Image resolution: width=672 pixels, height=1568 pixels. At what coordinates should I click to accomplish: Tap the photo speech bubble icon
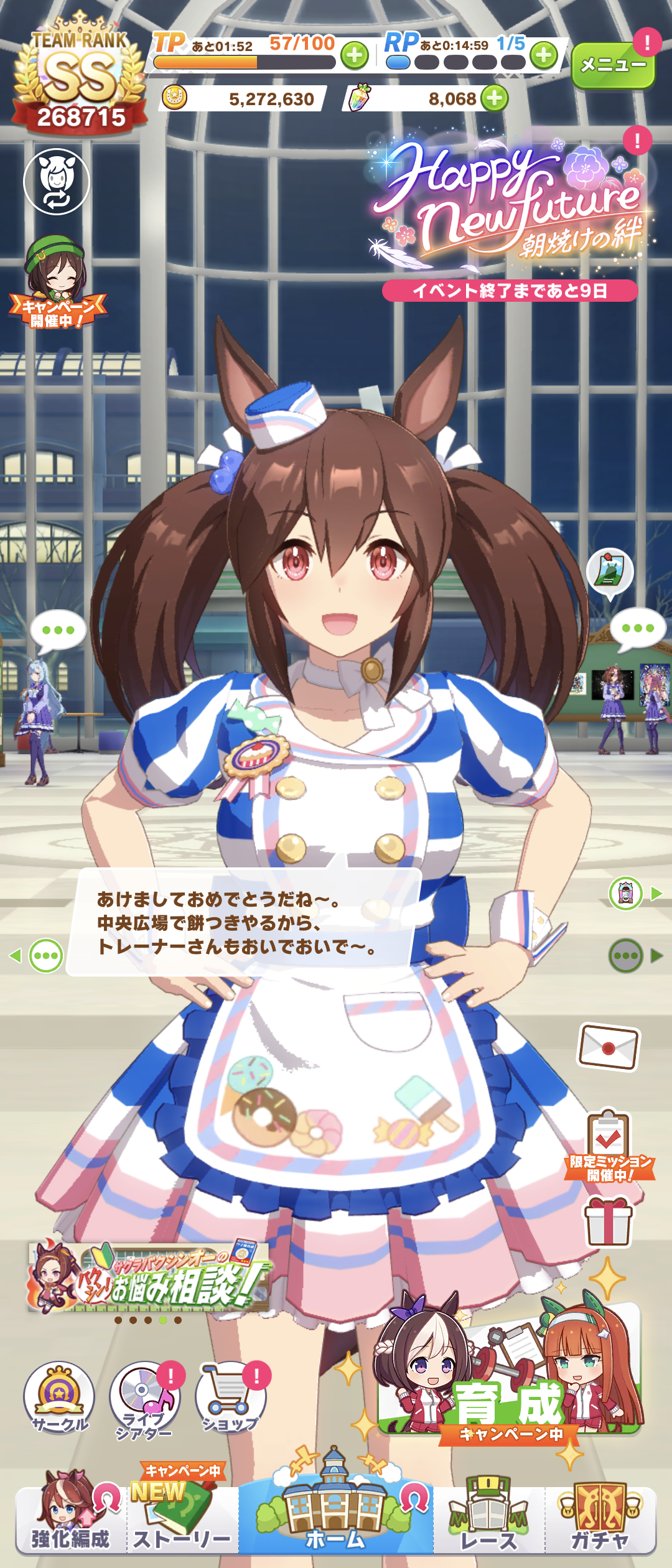click(x=610, y=571)
